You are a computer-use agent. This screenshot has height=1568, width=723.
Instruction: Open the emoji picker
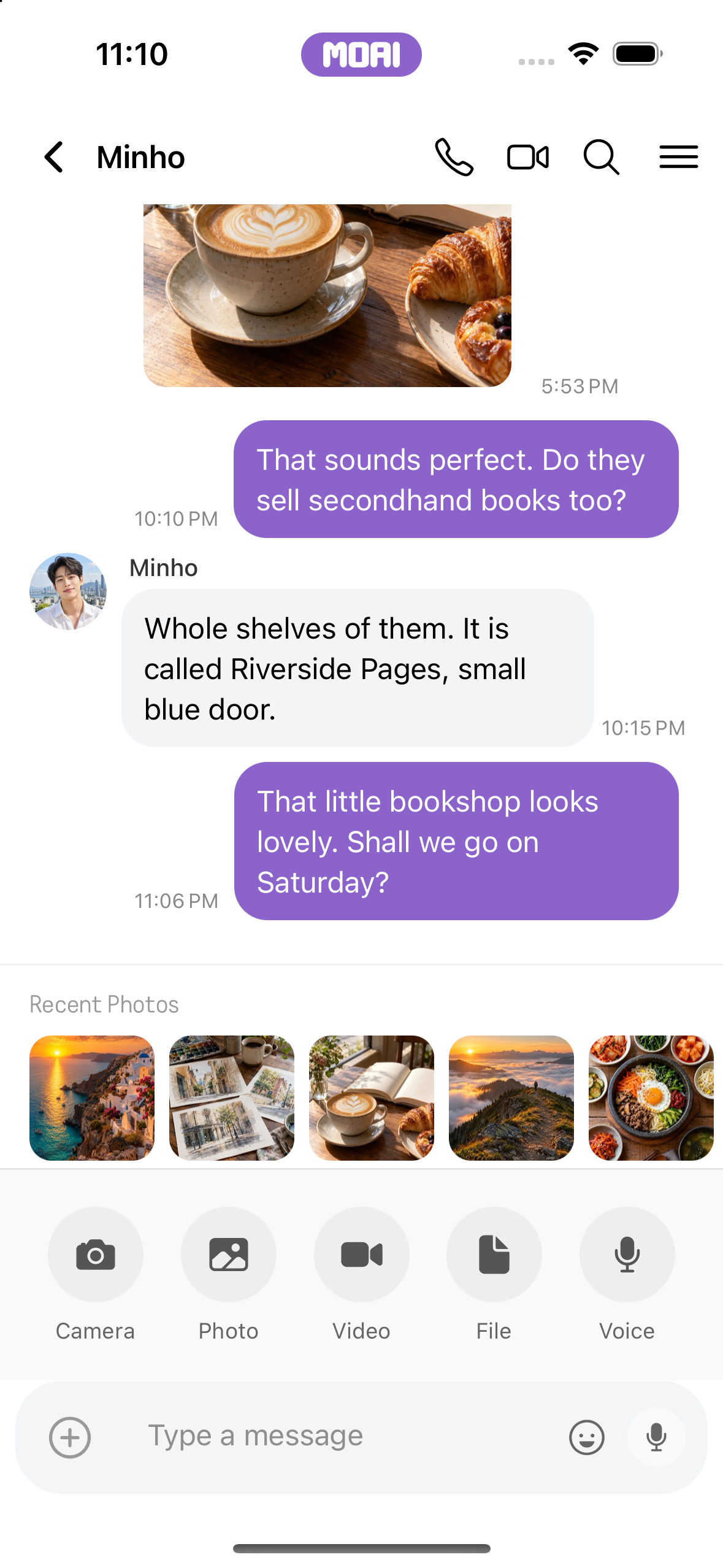(587, 1437)
